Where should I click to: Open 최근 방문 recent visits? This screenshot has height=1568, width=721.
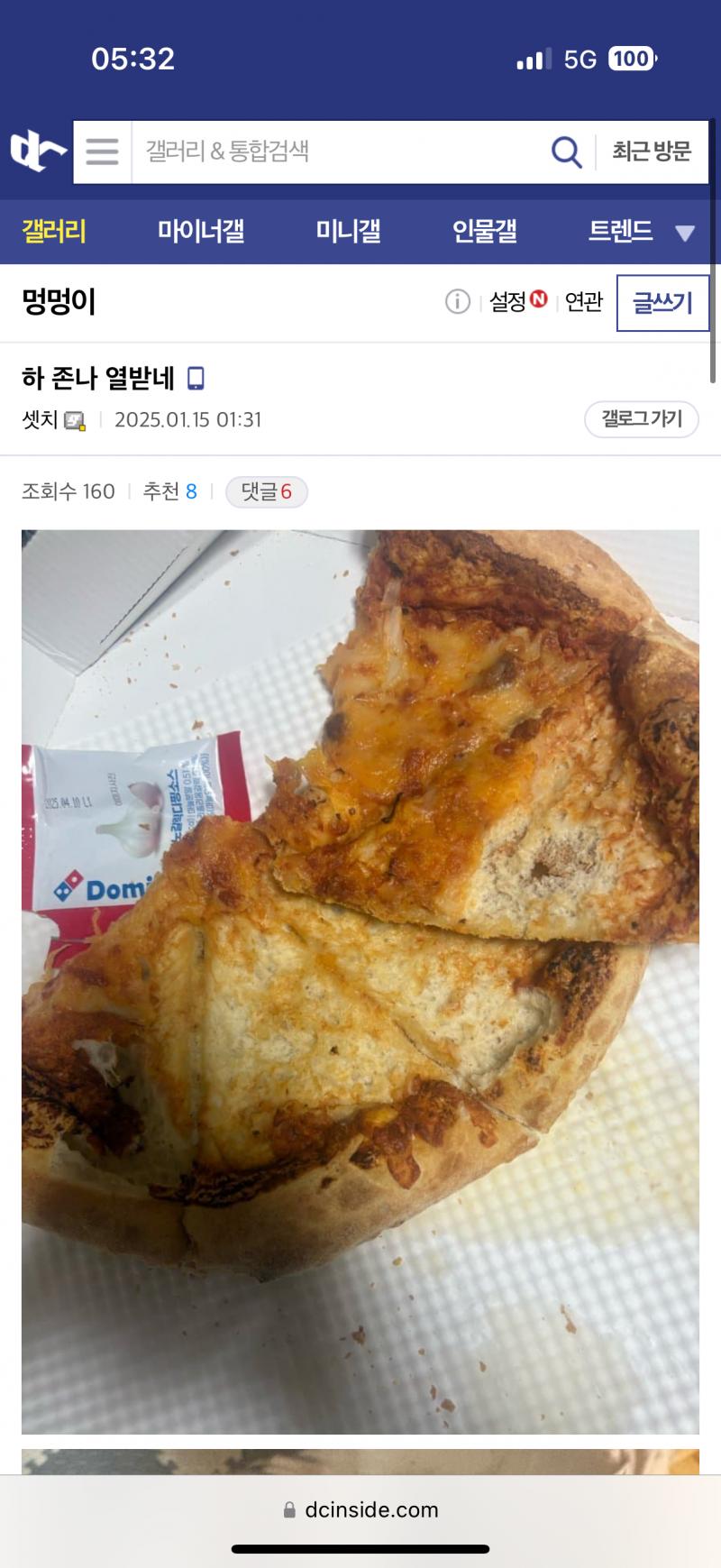click(651, 151)
